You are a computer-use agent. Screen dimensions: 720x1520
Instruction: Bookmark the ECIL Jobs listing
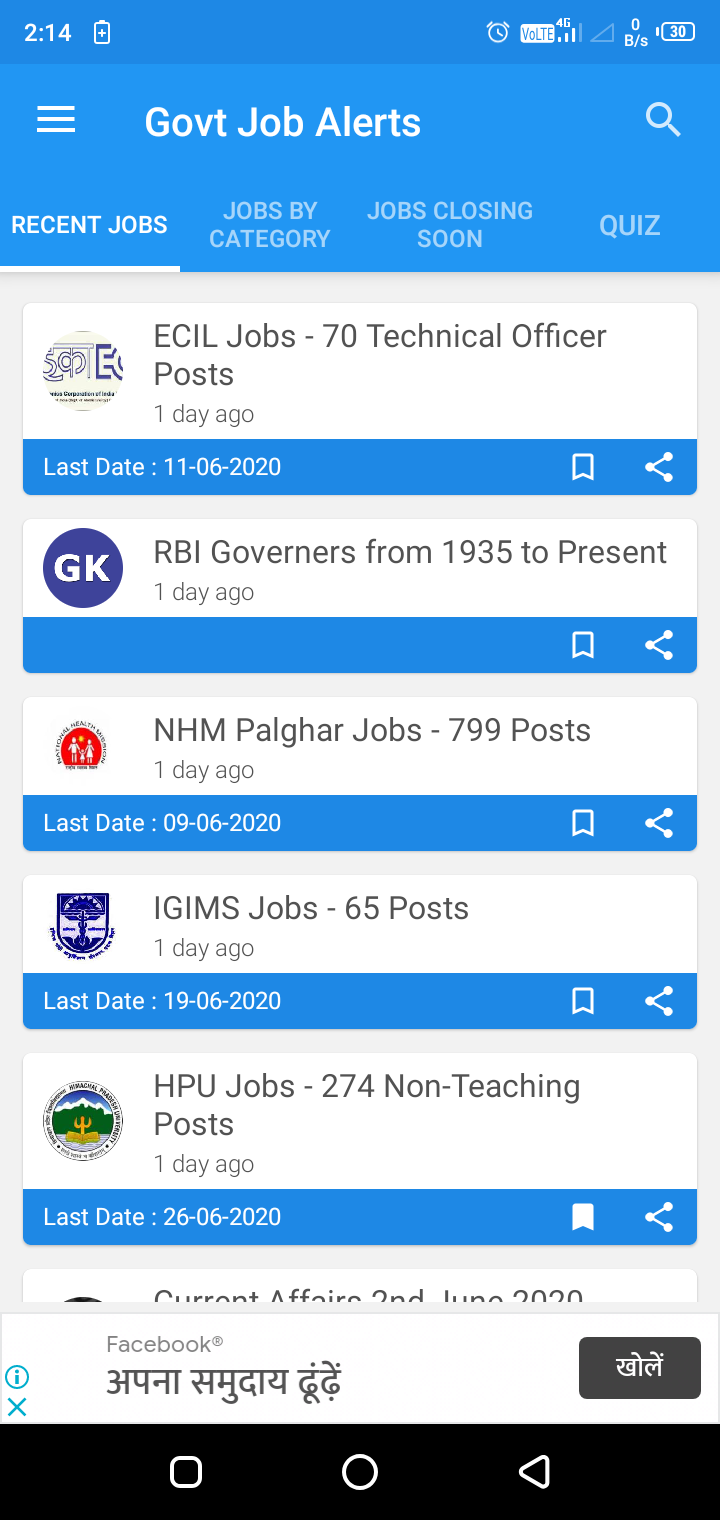[583, 467]
